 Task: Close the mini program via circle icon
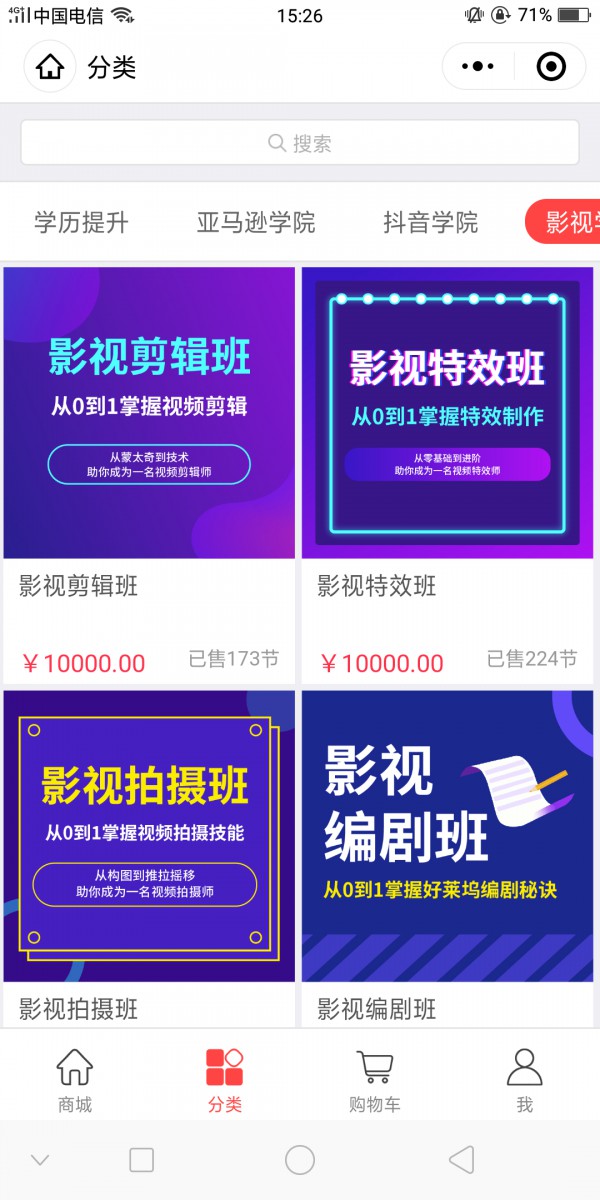(551, 67)
